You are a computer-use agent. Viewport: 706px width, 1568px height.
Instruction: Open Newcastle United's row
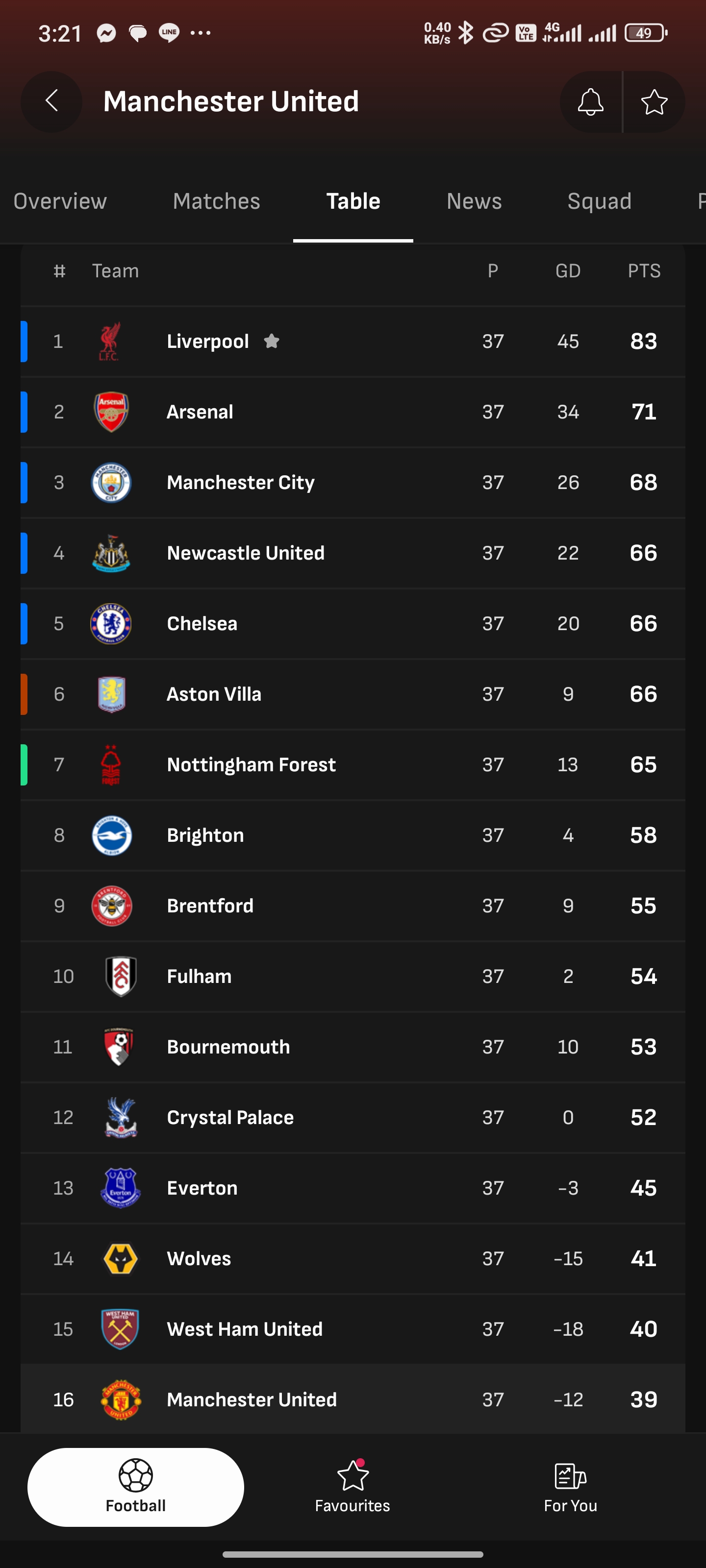353,553
